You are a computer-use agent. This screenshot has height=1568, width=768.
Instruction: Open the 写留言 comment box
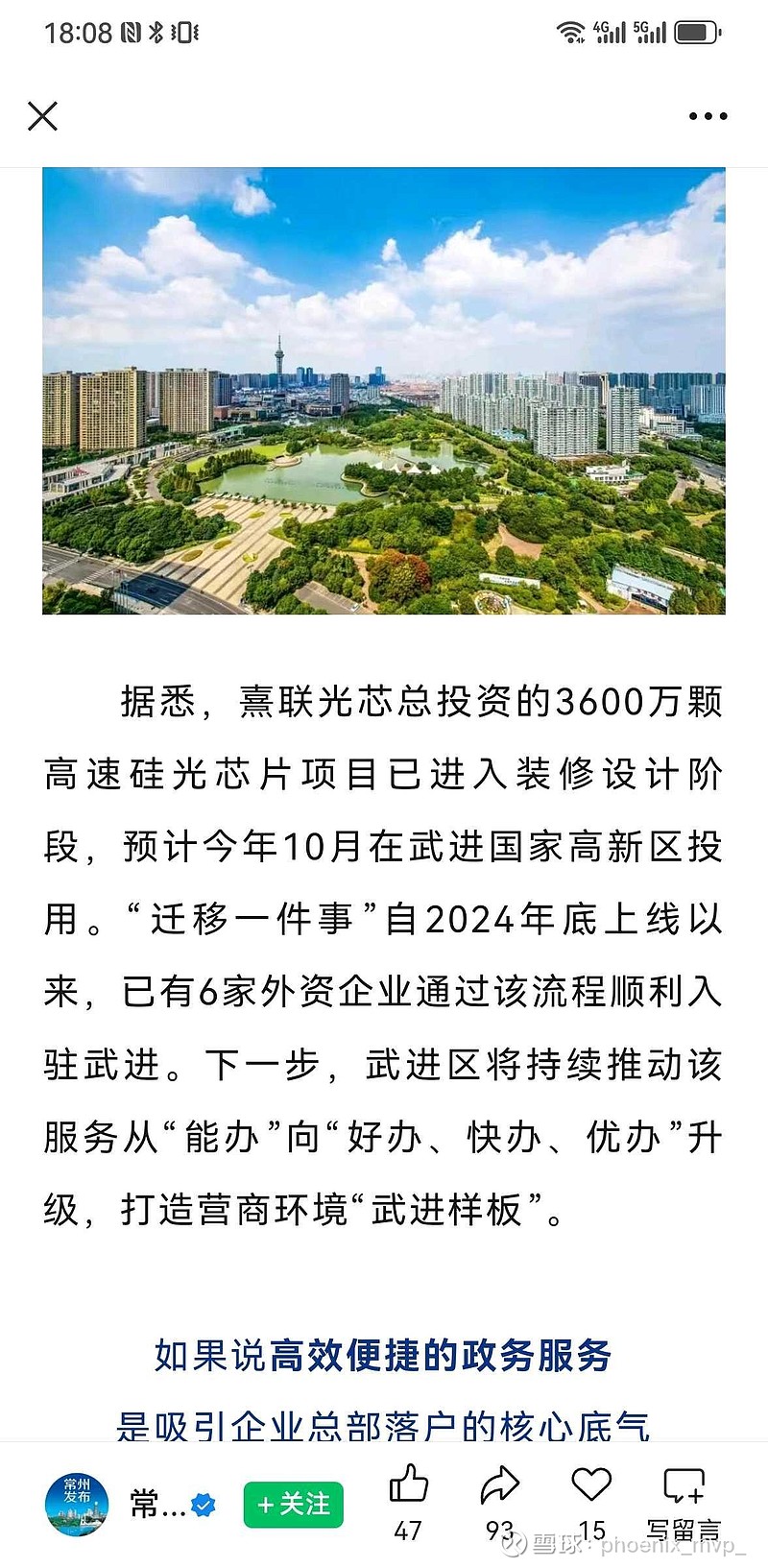(683, 1498)
